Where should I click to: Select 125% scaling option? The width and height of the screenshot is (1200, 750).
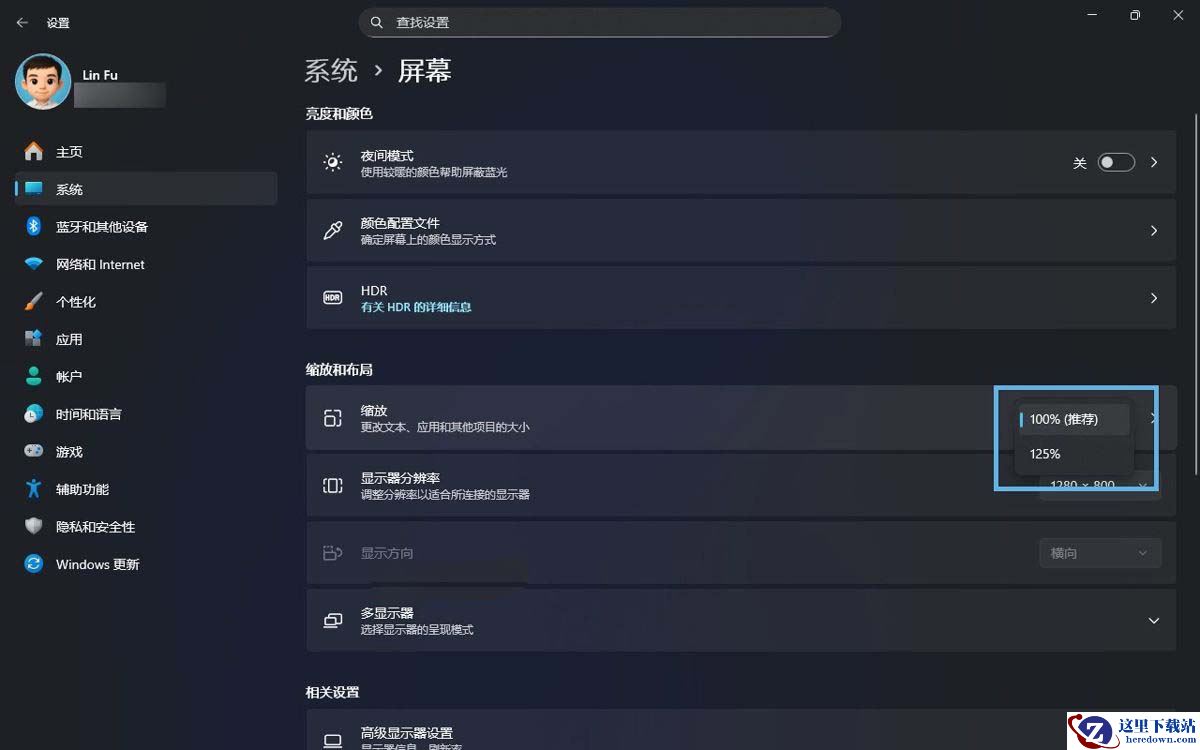[x=1045, y=454]
